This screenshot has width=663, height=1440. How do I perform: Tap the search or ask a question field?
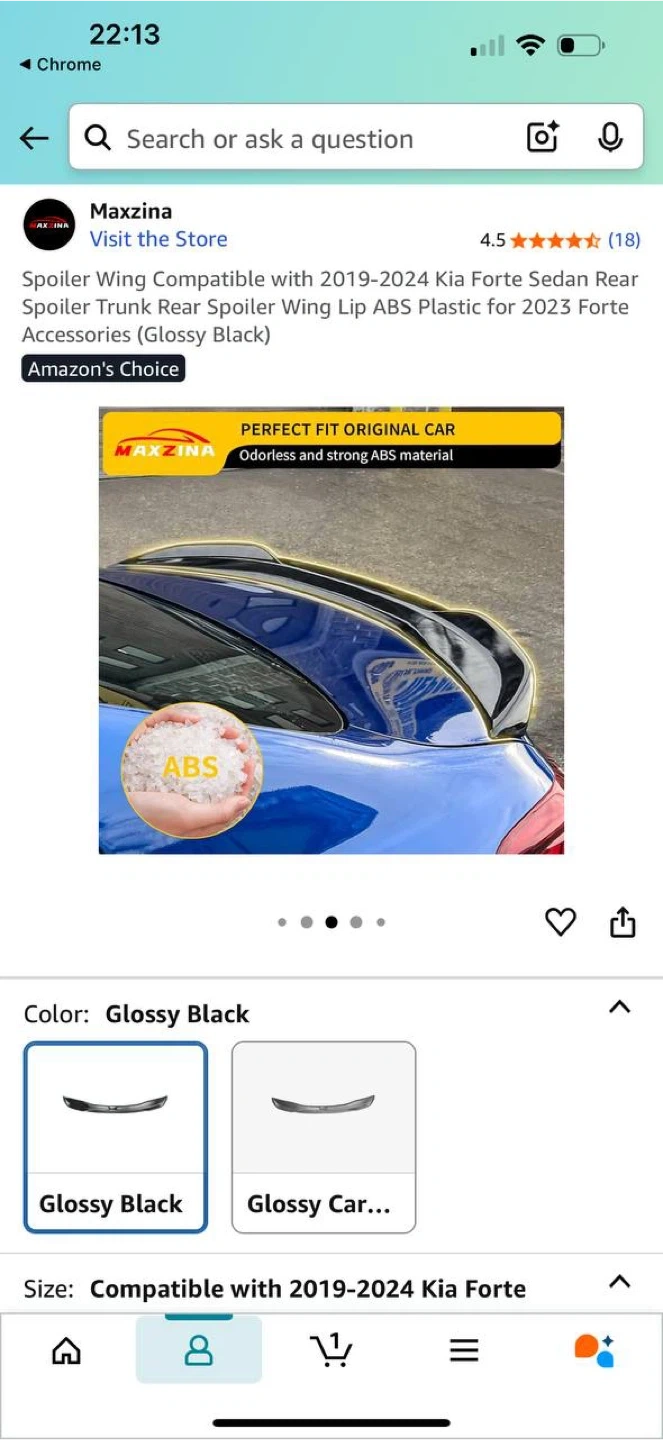point(300,138)
